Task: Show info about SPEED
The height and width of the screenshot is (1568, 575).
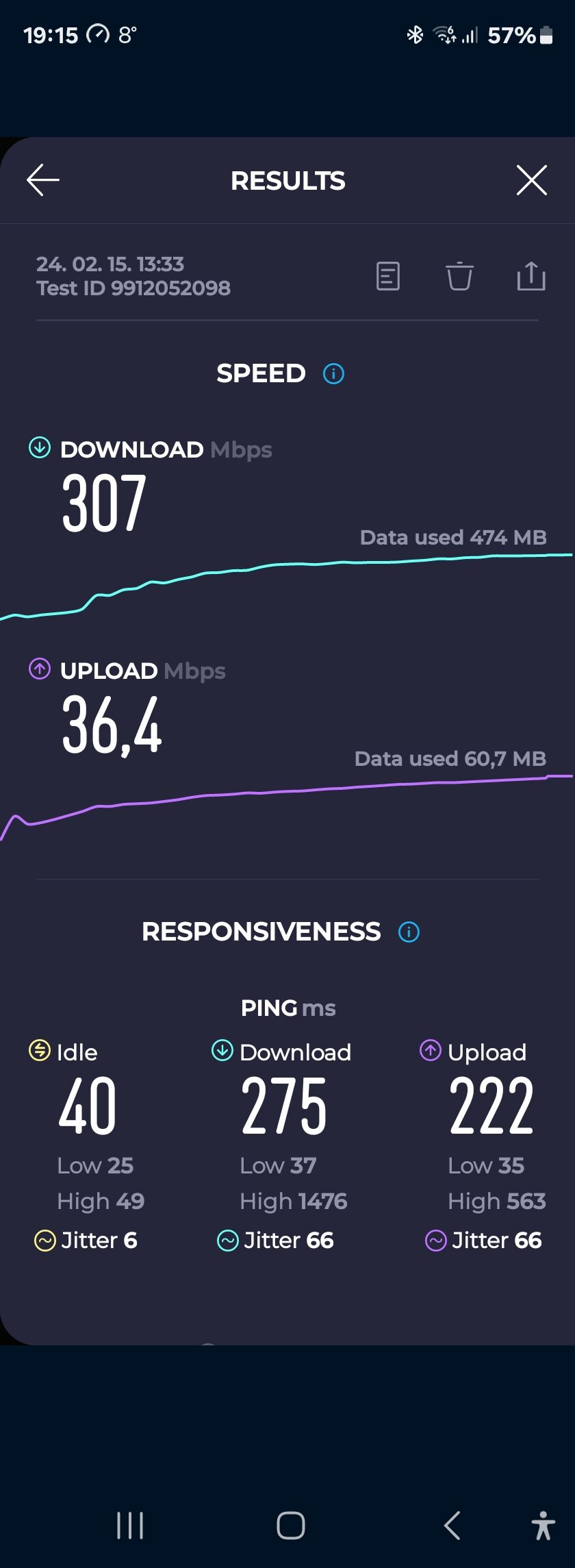Action: (x=333, y=374)
